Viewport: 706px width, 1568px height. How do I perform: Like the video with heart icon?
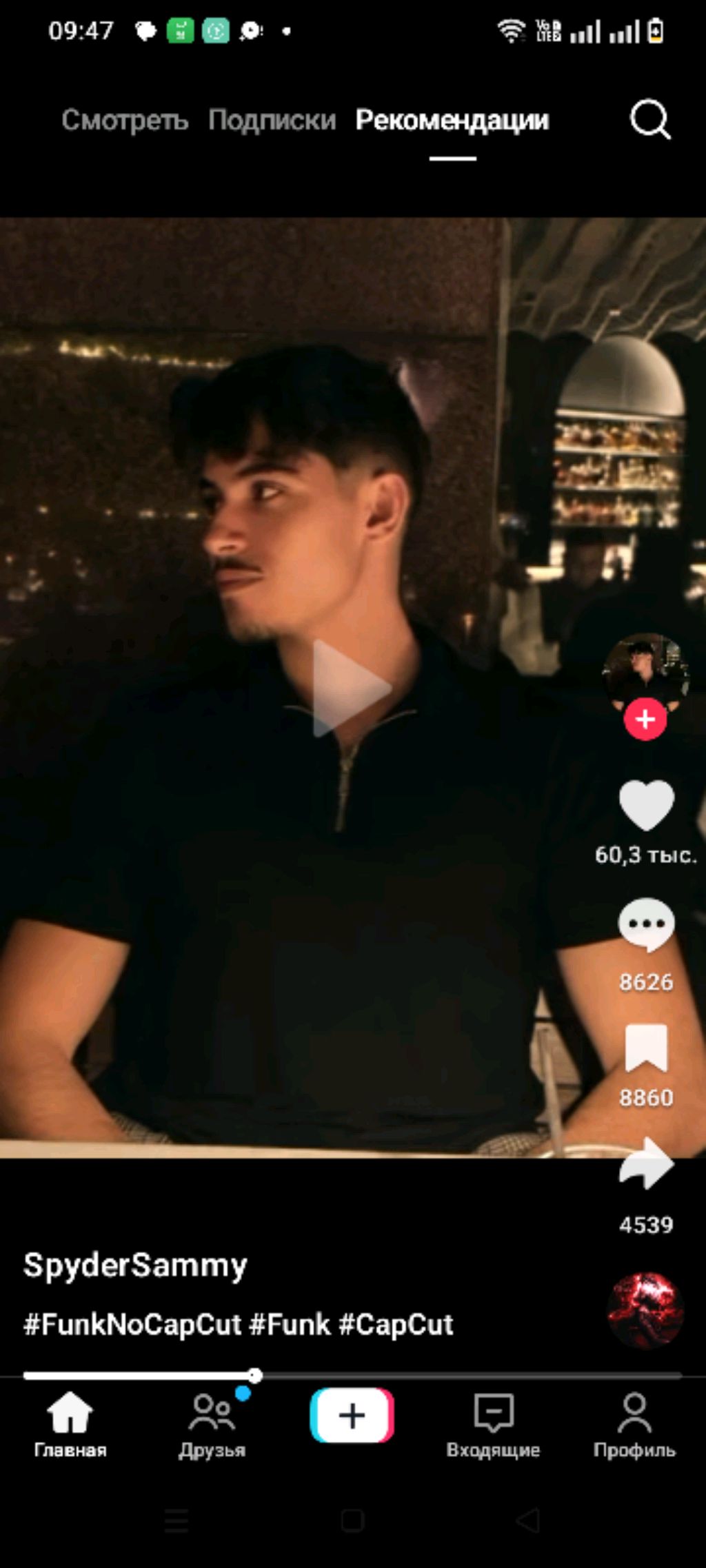point(646,805)
